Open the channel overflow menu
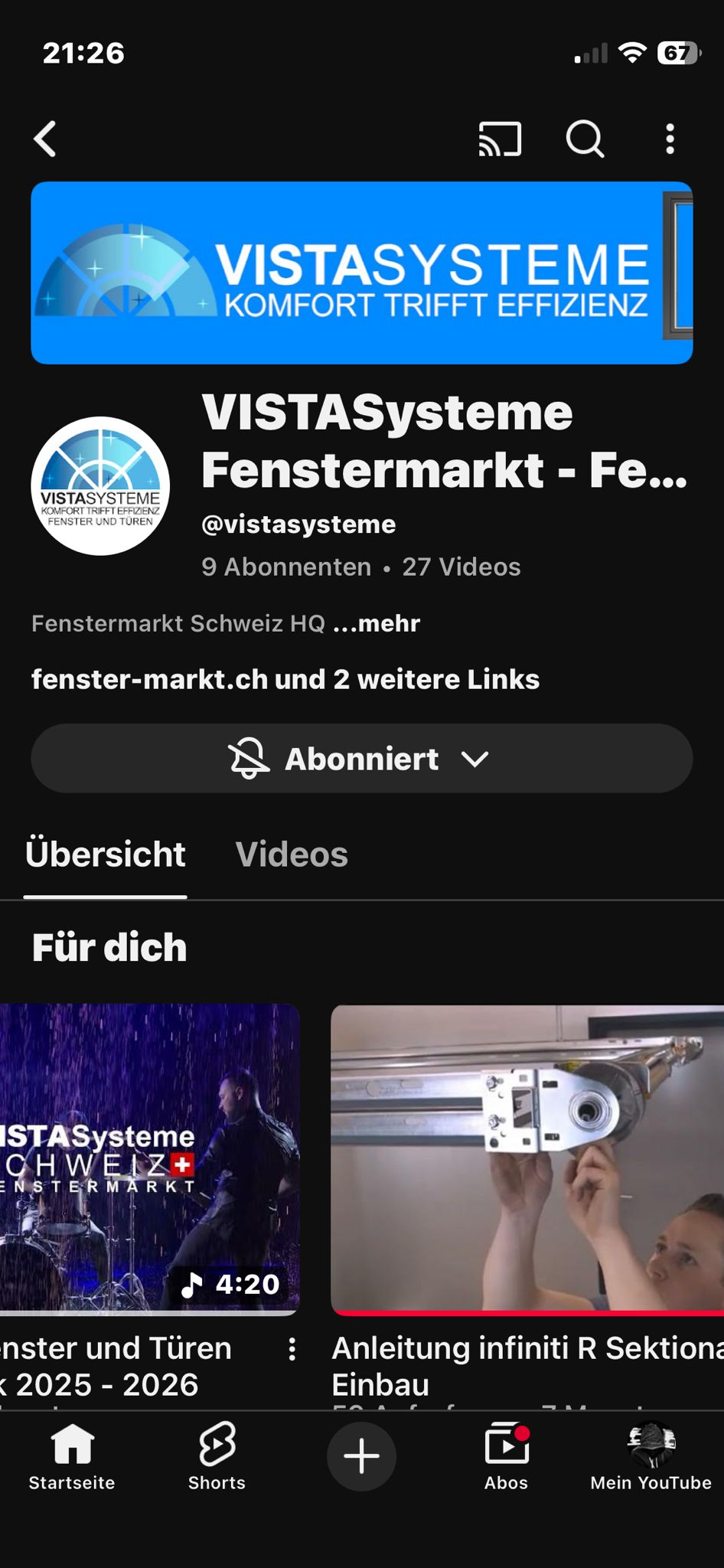The width and height of the screenshot is (724, 1568). pos(670,139)
